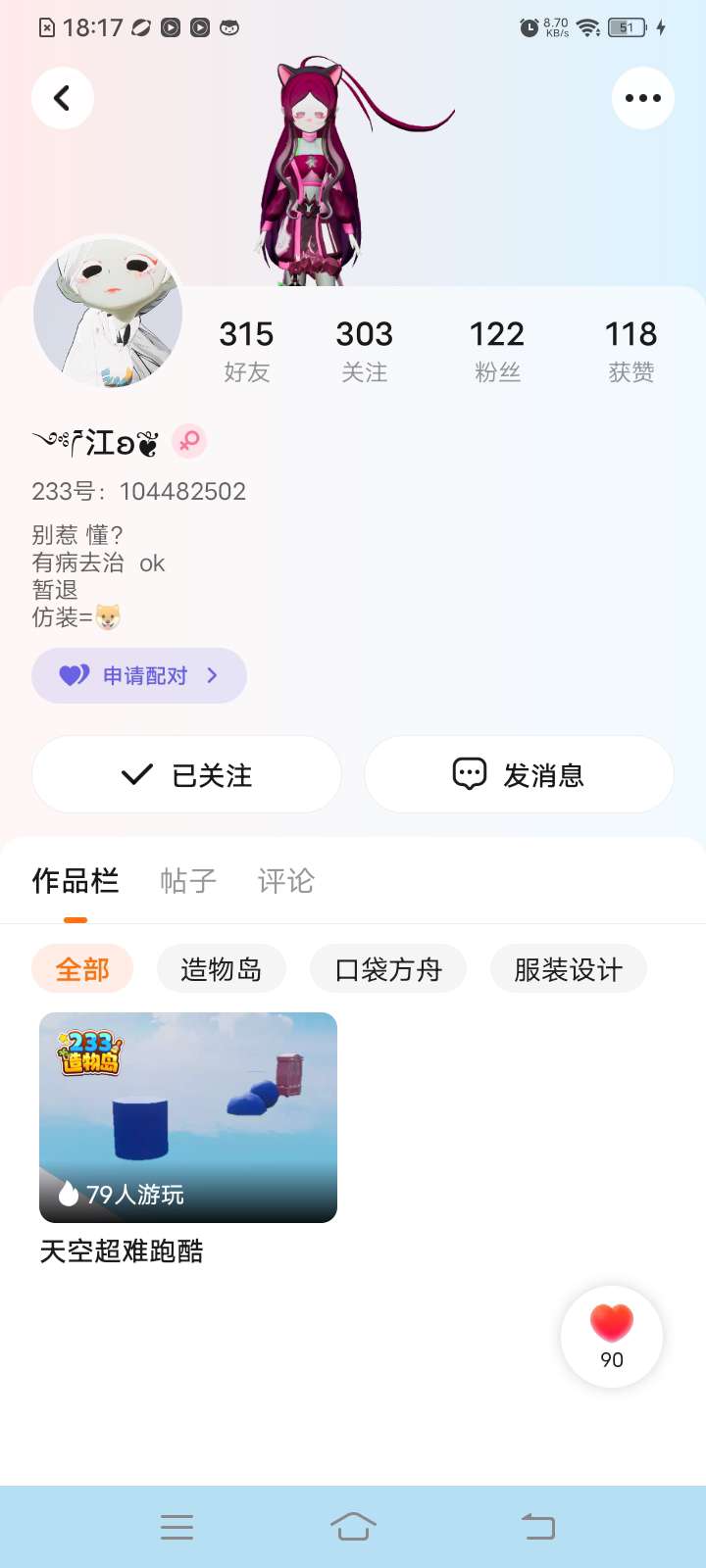Go to the system home screen

(353, 1526)
